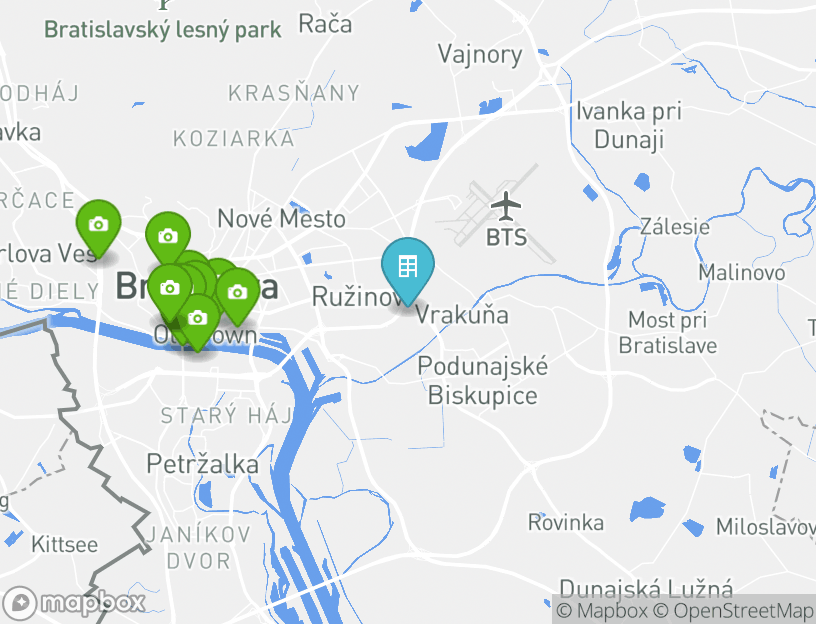Open the blue hotel marker near Ružinov

pos(407,267)
